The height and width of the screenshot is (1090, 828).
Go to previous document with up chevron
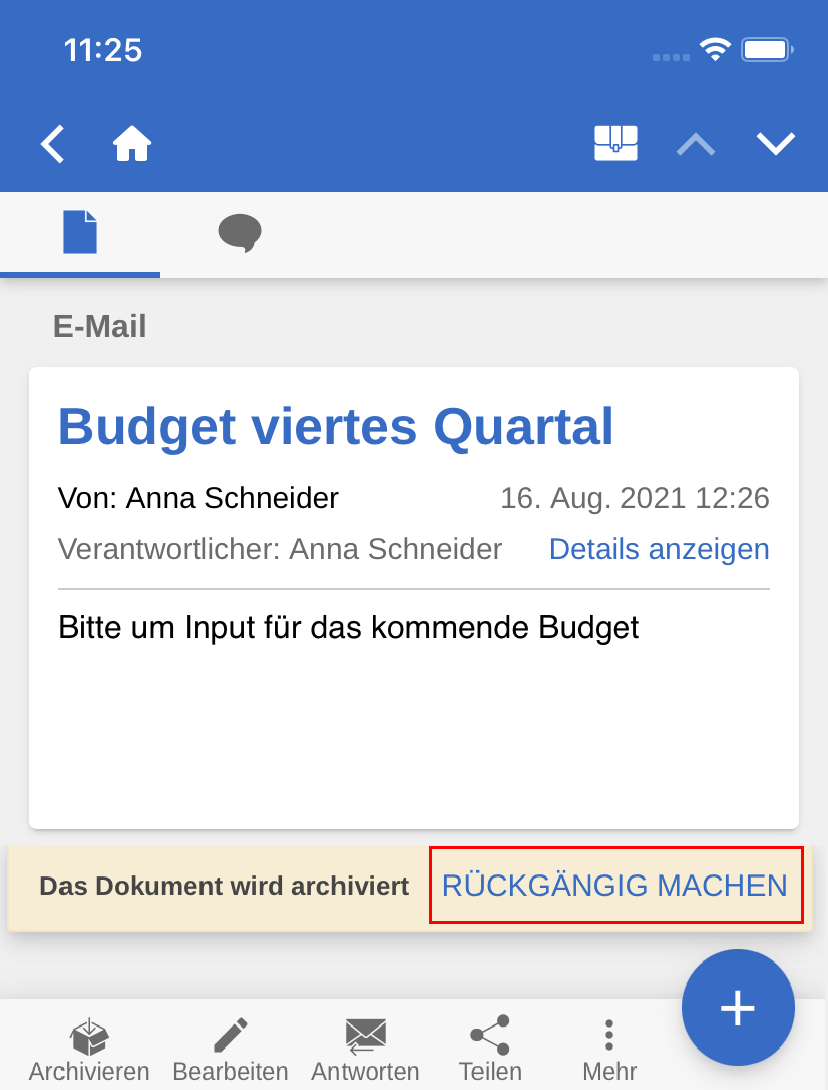coord(696,144)
